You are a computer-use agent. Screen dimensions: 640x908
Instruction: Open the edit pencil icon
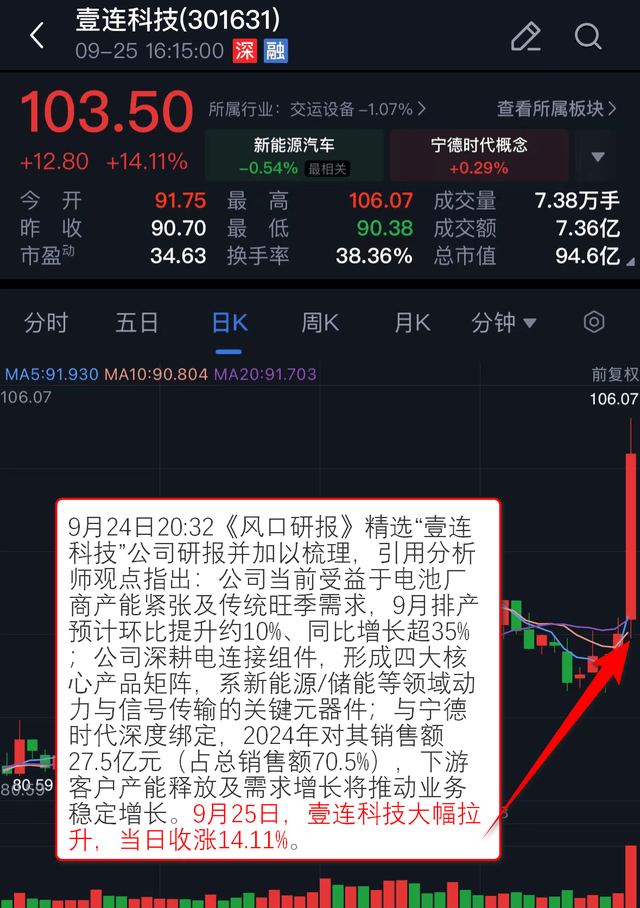click(x=525, y=37)
